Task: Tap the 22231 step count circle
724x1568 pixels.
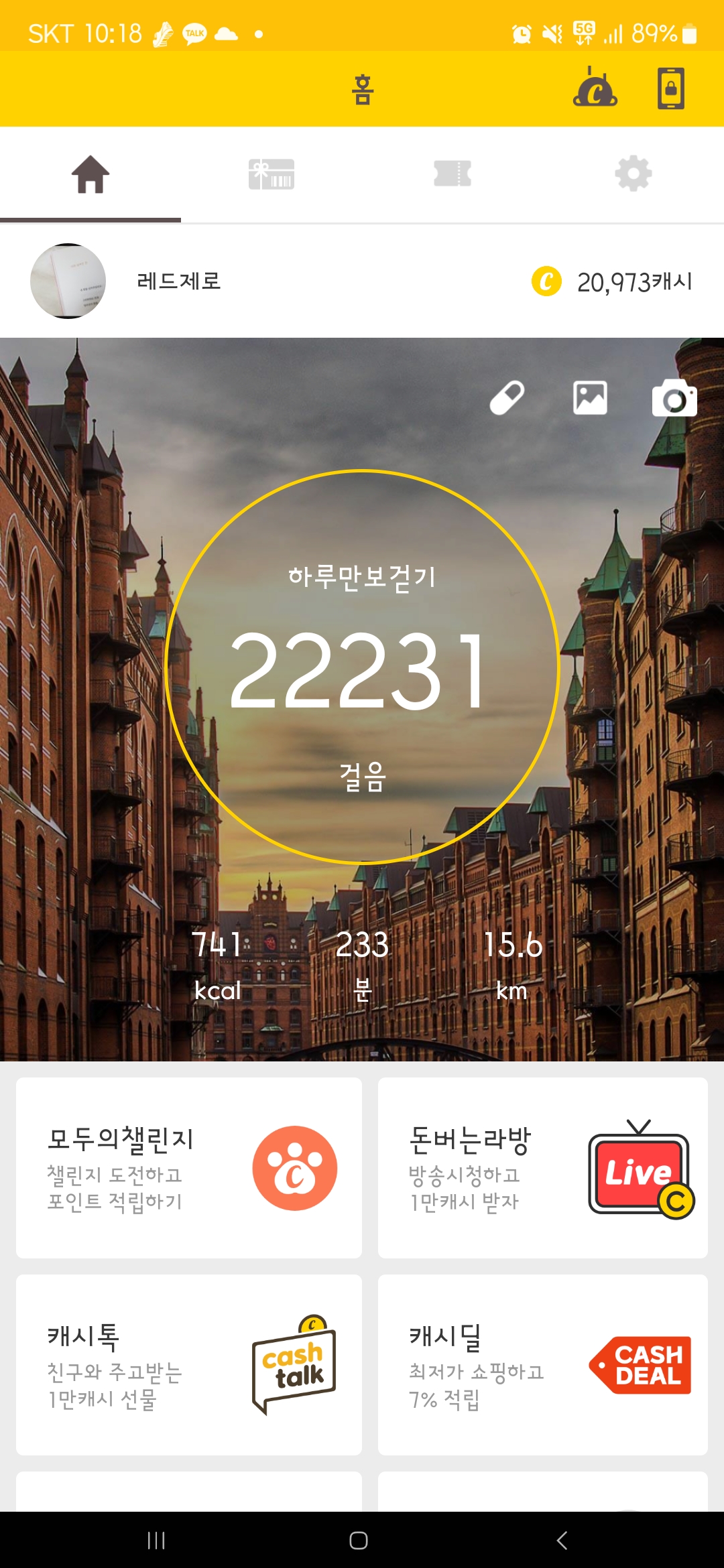Action: click(x=362, y=667)
